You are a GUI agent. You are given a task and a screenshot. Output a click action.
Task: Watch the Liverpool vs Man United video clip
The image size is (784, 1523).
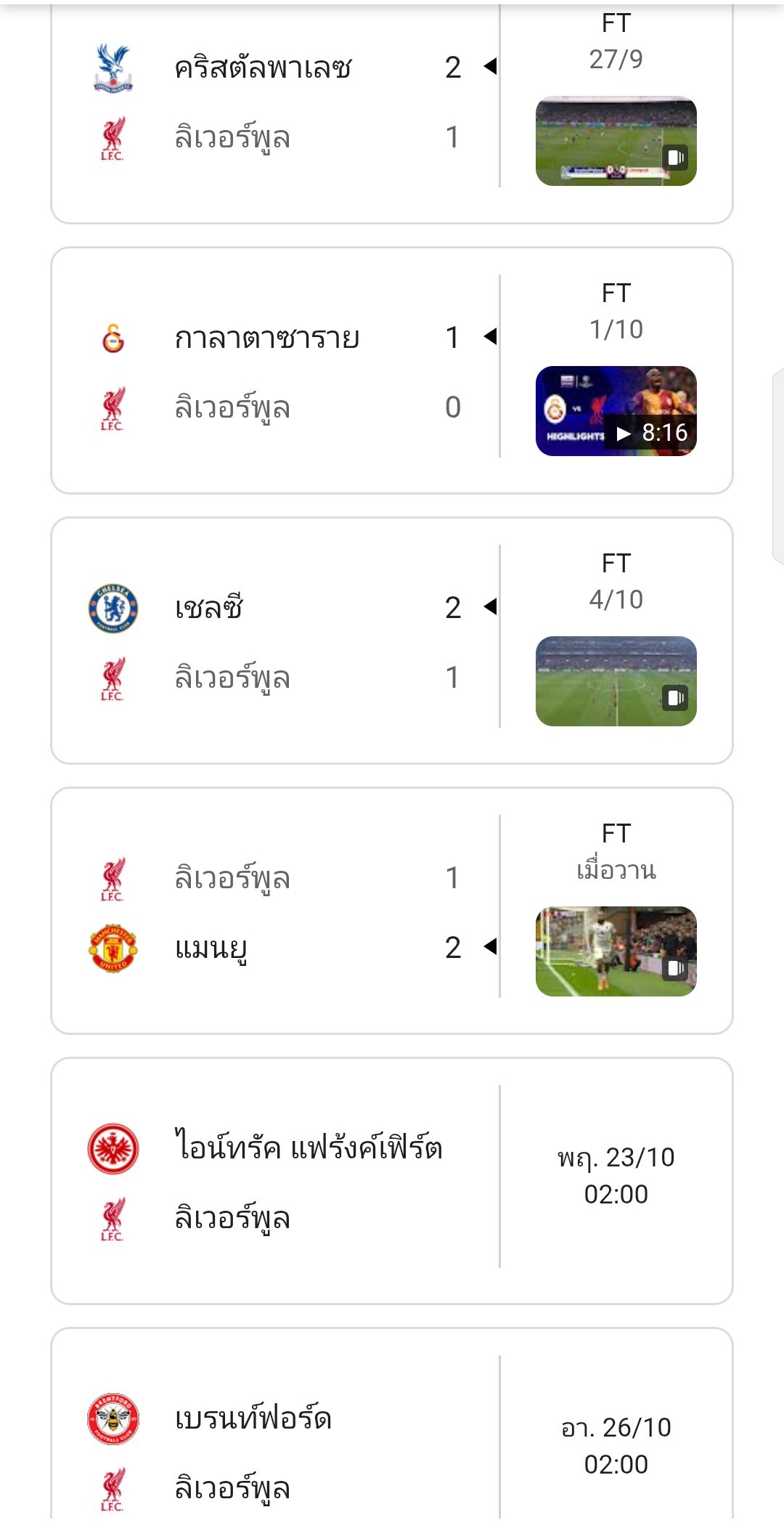616,951
